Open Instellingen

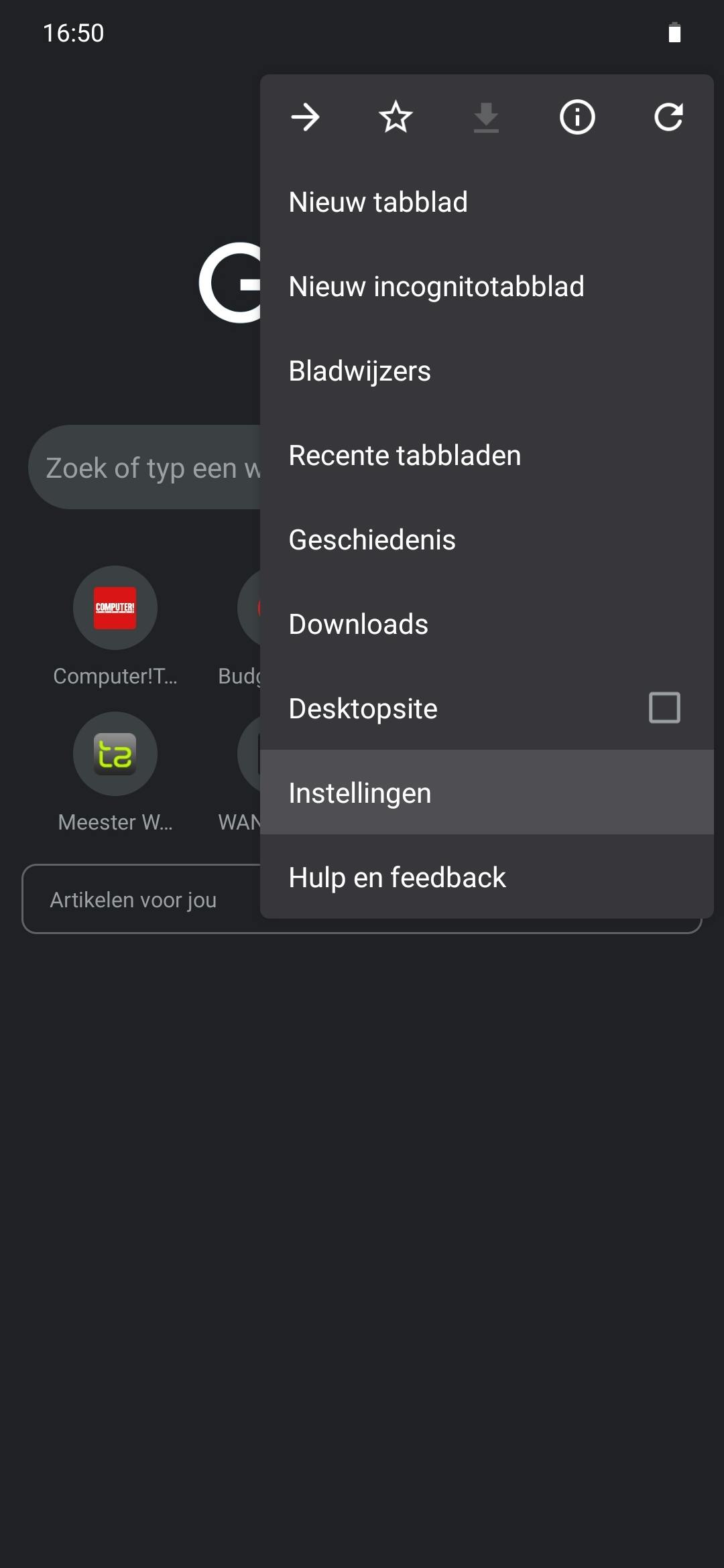(x=359, y=793)
